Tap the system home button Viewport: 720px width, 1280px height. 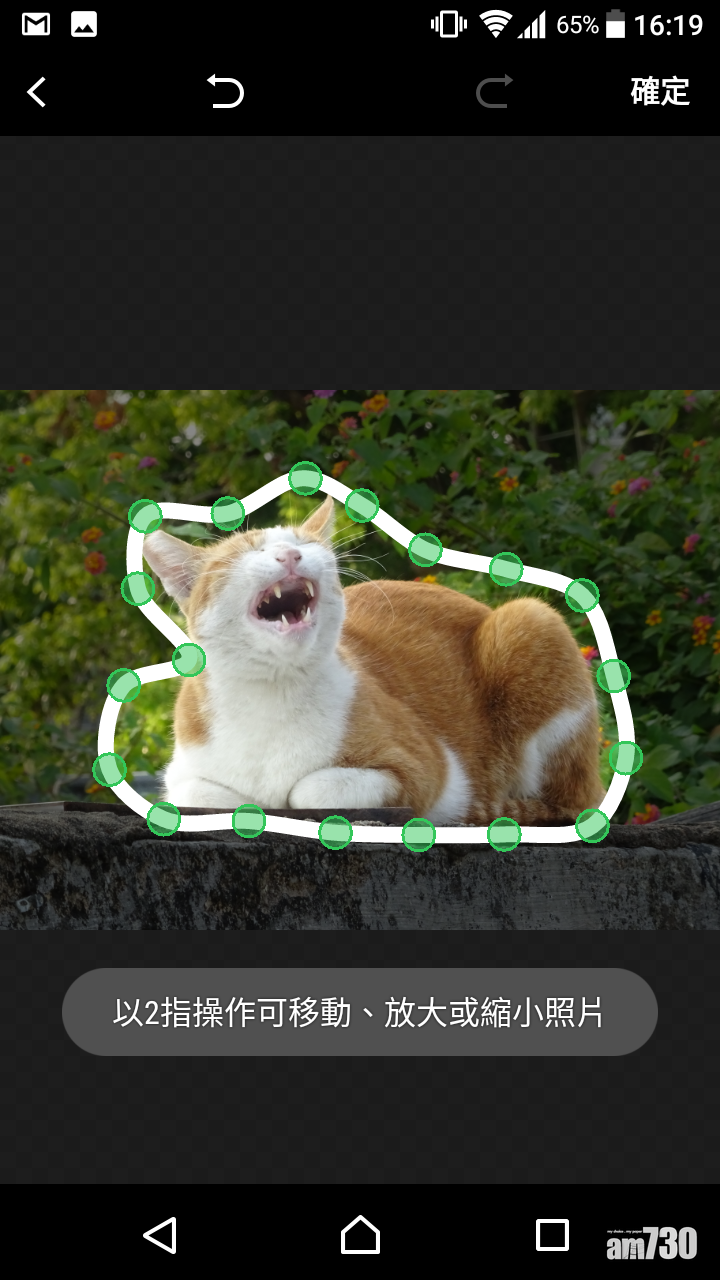coord(360,1235)
